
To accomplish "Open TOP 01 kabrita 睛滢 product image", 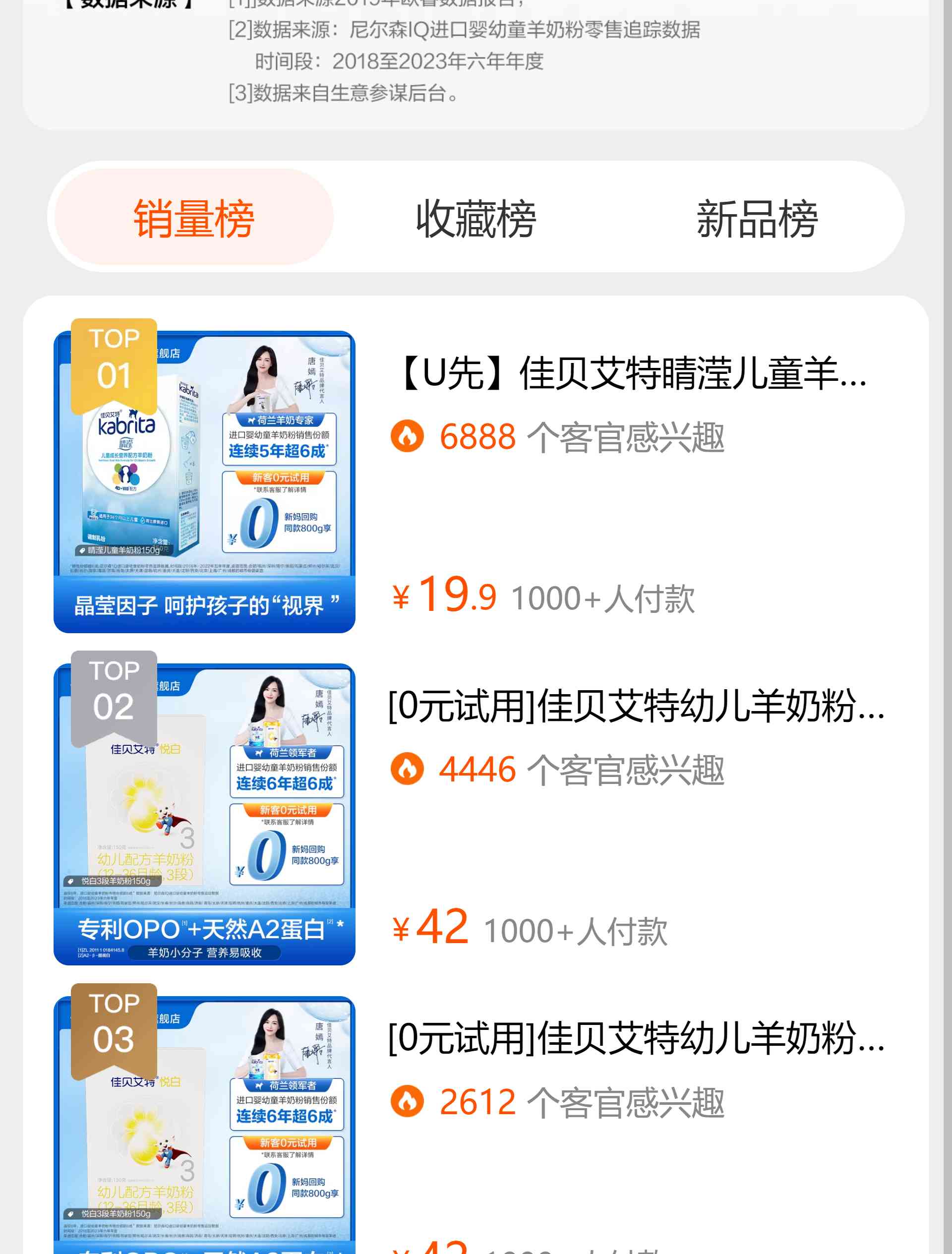I will pyautogui.click(x=204, y=482).
